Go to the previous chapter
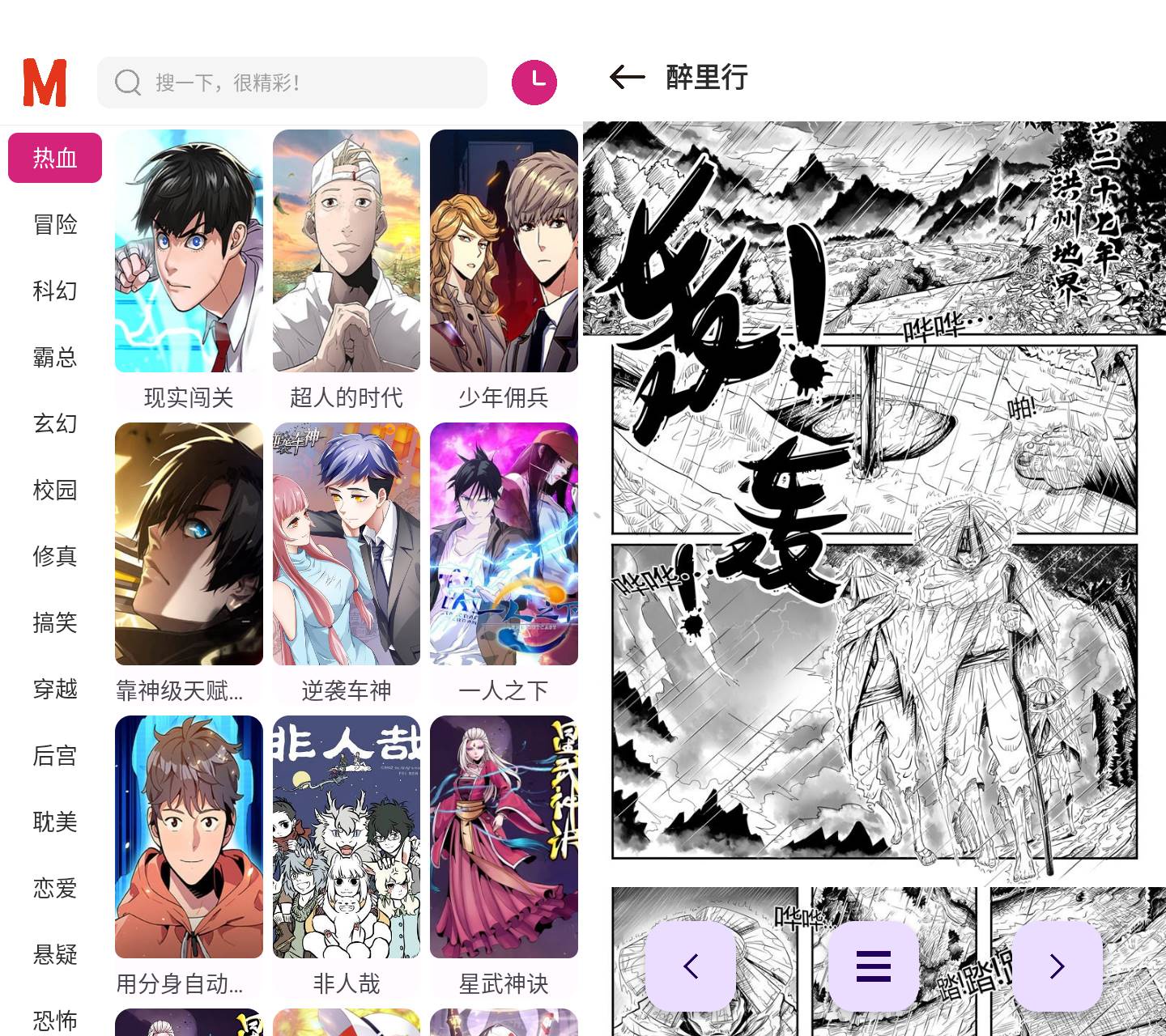Viewport: 1166px width, 1036px height. [x=691, y=966]
